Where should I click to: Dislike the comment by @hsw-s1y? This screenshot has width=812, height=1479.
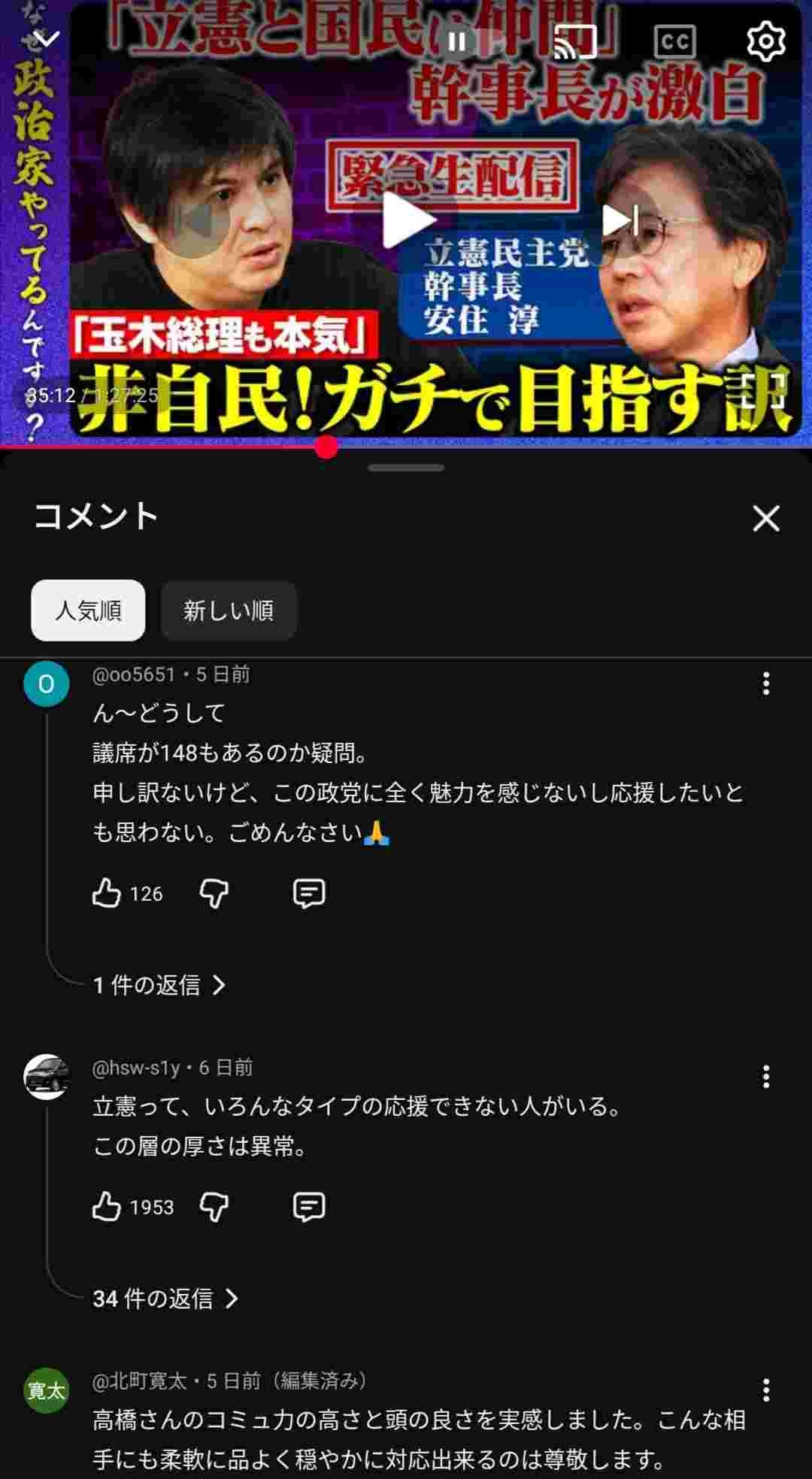pos(214,1207)
